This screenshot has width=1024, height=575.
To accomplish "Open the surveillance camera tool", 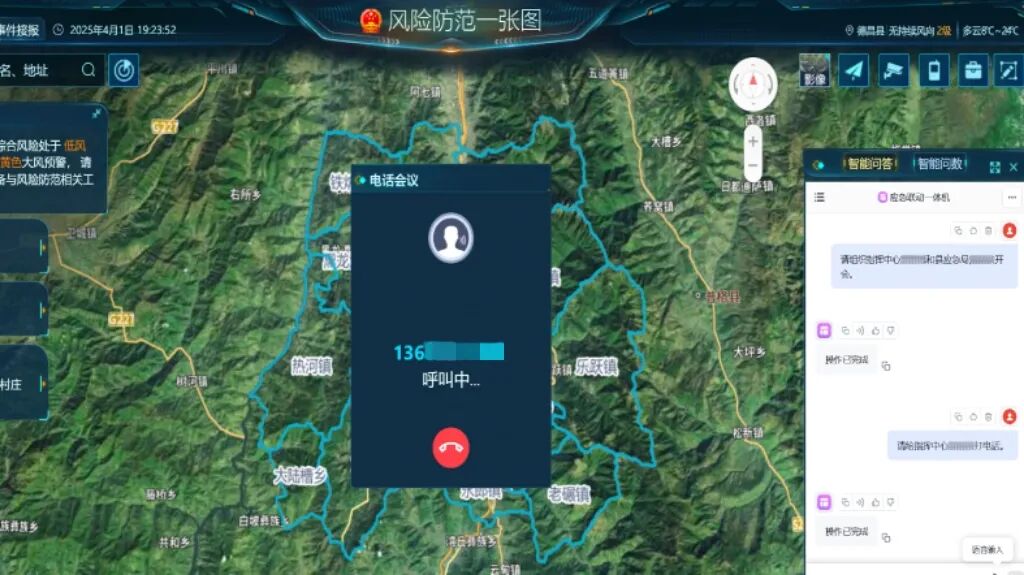I will point(893,69).
